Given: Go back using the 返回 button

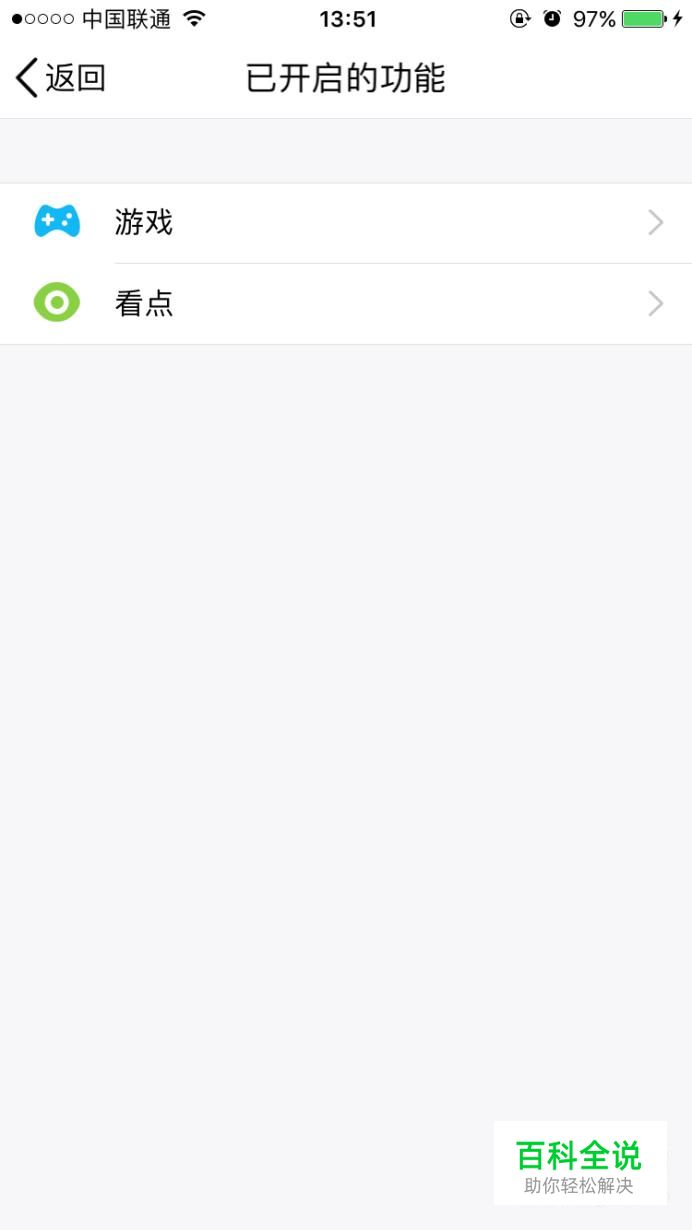Looking at the screenshot, I should 61,78.
